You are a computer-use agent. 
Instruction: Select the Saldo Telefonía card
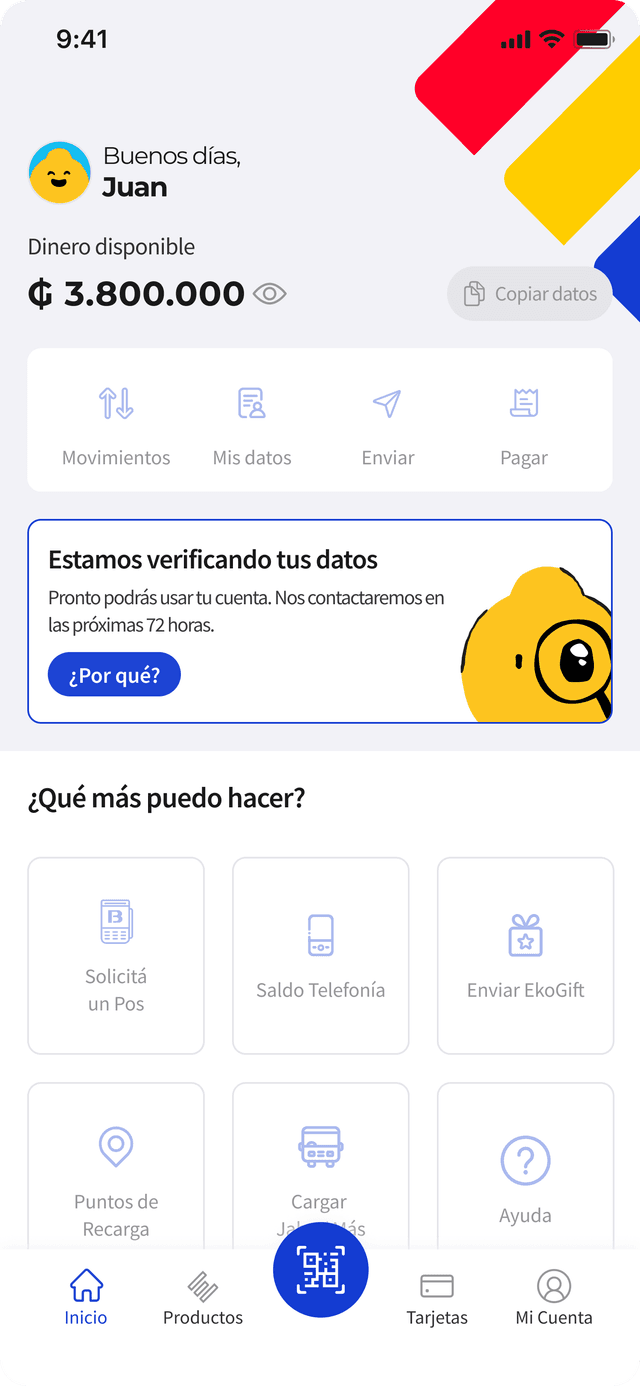tap(321, 956)
